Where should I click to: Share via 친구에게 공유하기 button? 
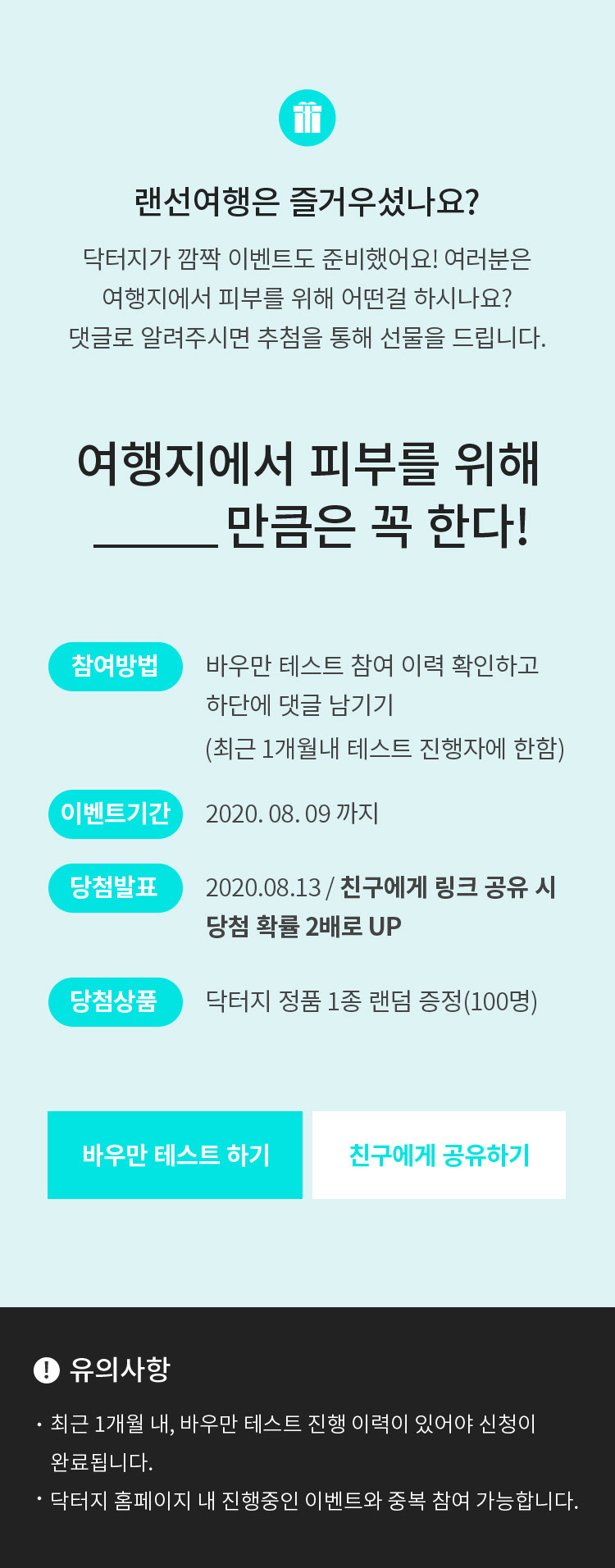click(x=439, y=1155)
